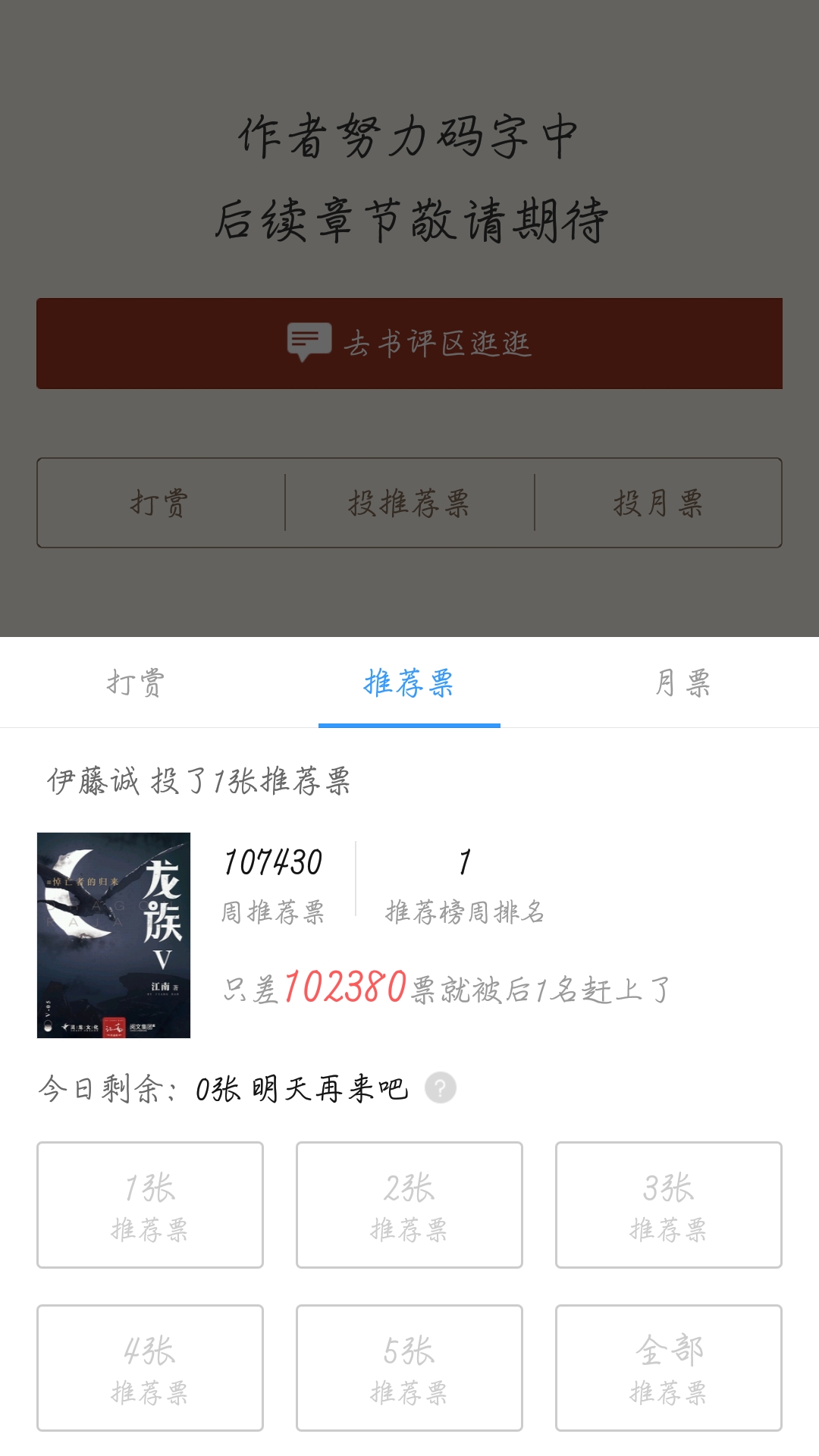Cast 3张 推荐票
Viewport: 819px width, 1456px height.
click(669, 1205)
